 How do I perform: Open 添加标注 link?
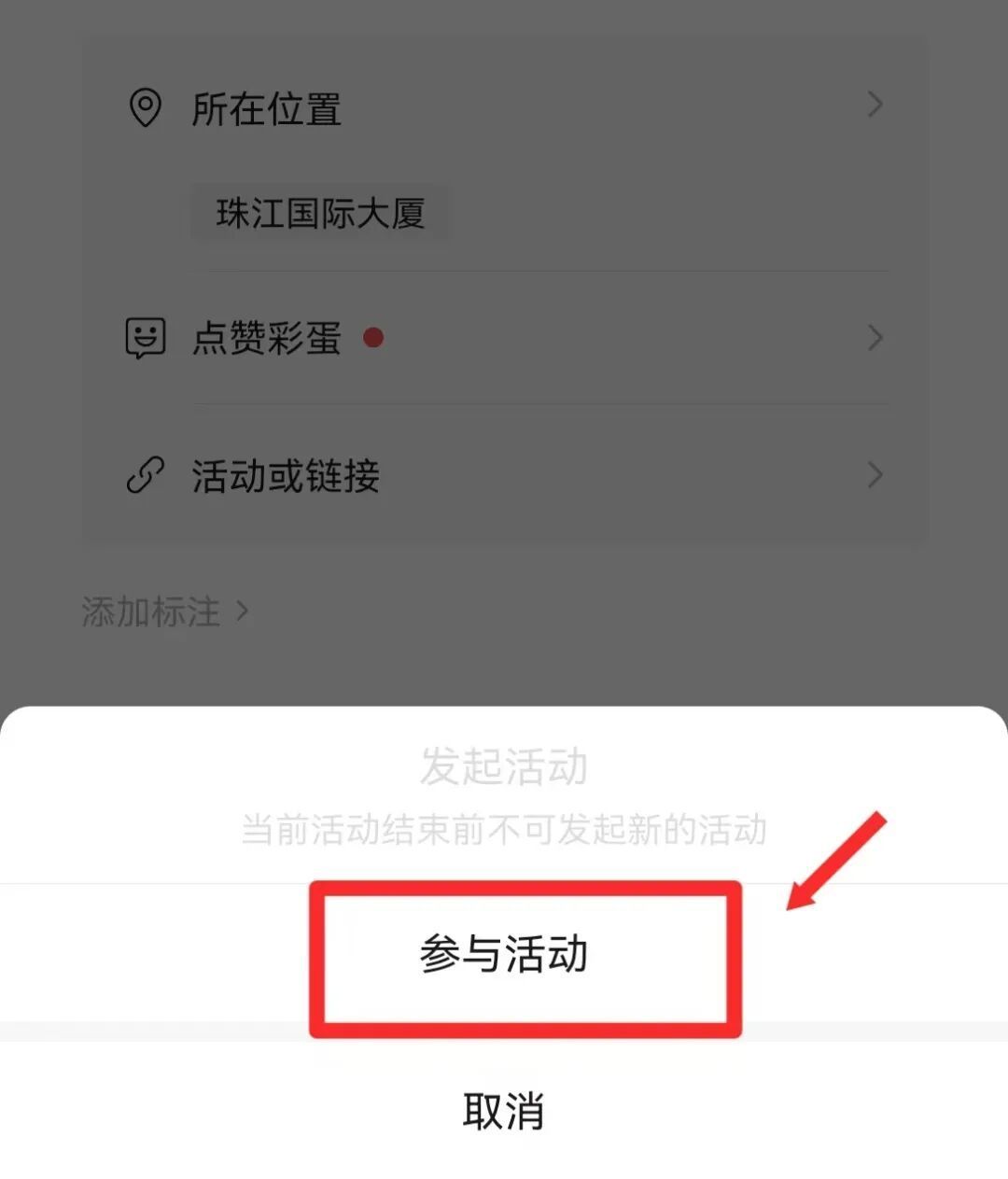(x=164, y=611)
